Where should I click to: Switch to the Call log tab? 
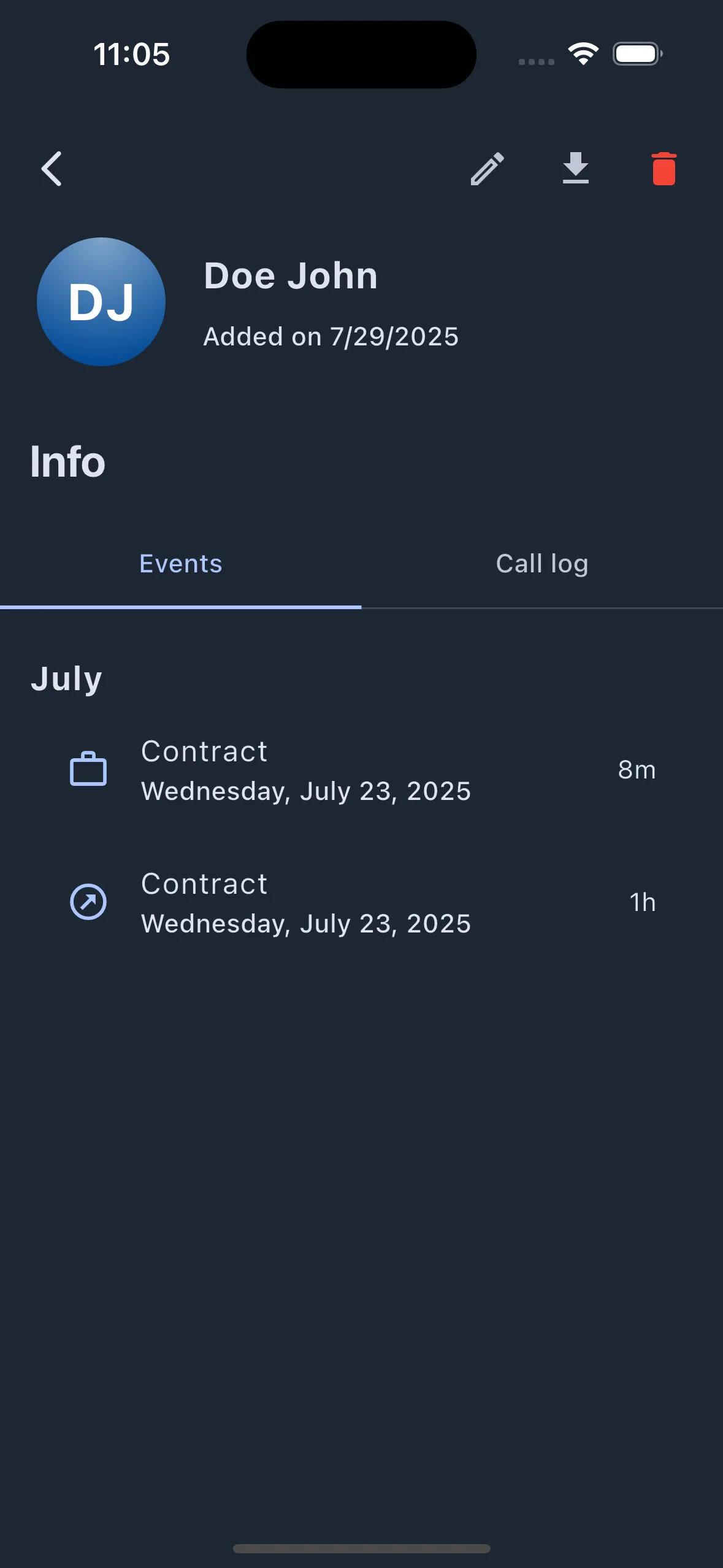point(542,563)
